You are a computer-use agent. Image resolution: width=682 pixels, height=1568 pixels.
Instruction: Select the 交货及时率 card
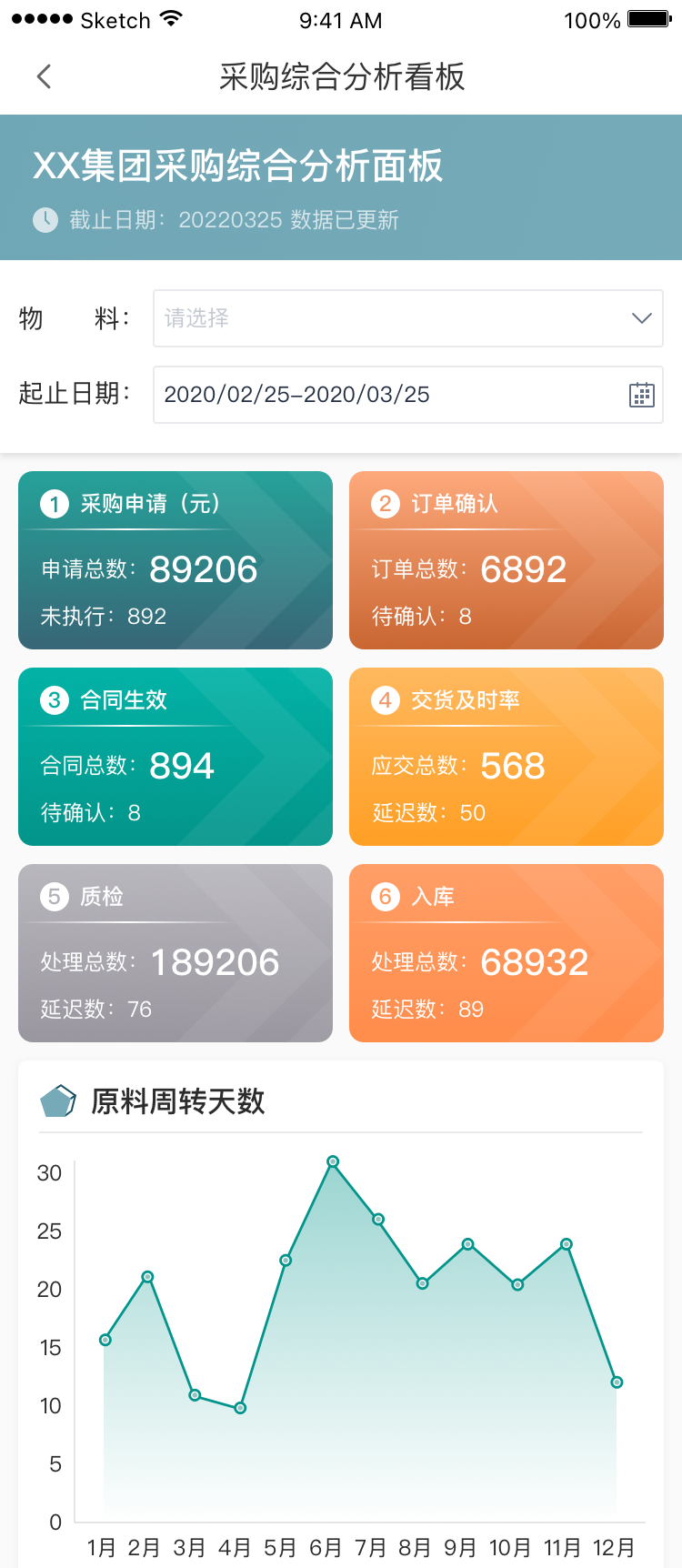tap(506, 757)
